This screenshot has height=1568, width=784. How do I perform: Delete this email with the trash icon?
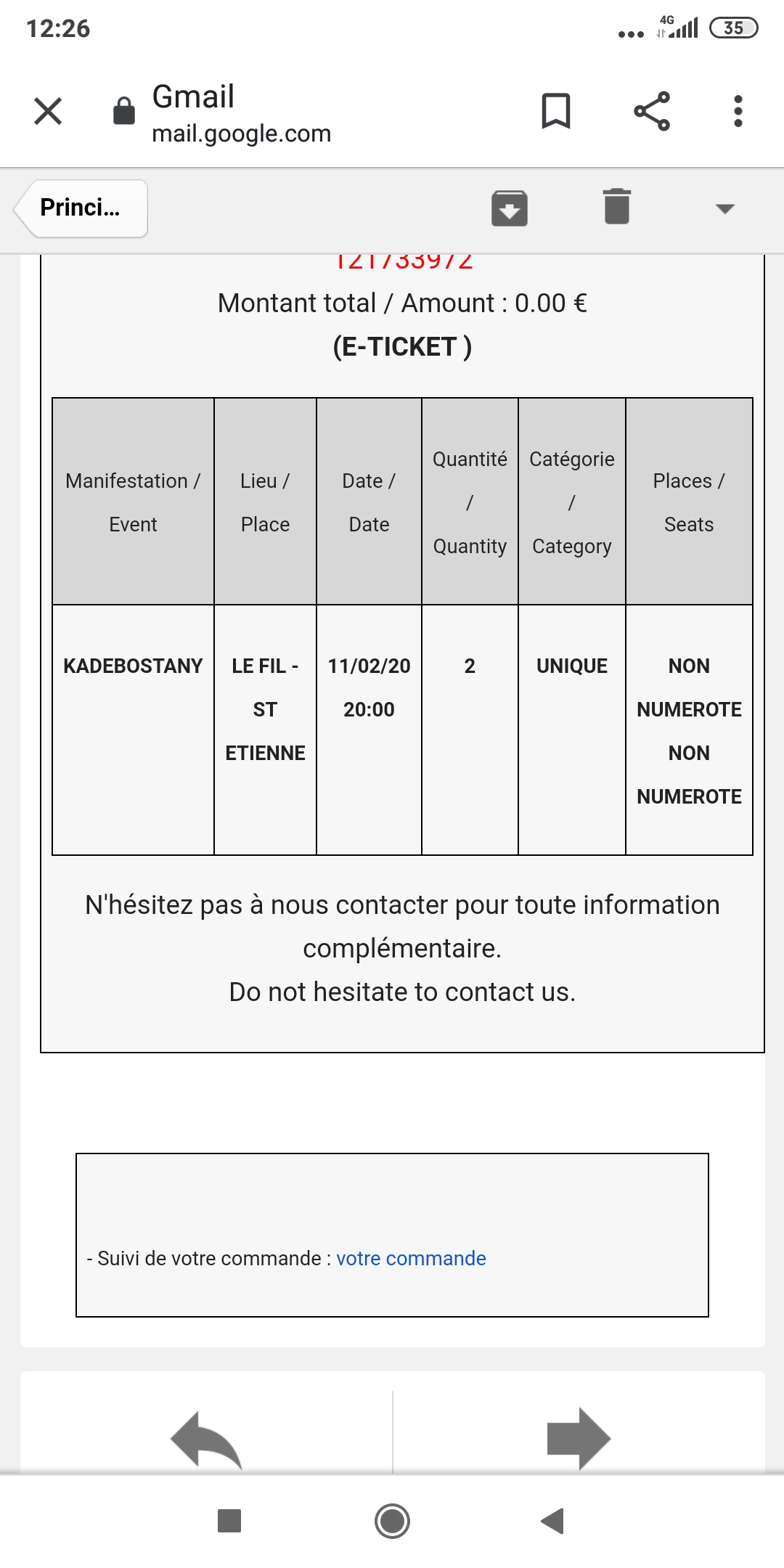click(x=616, y=207)
